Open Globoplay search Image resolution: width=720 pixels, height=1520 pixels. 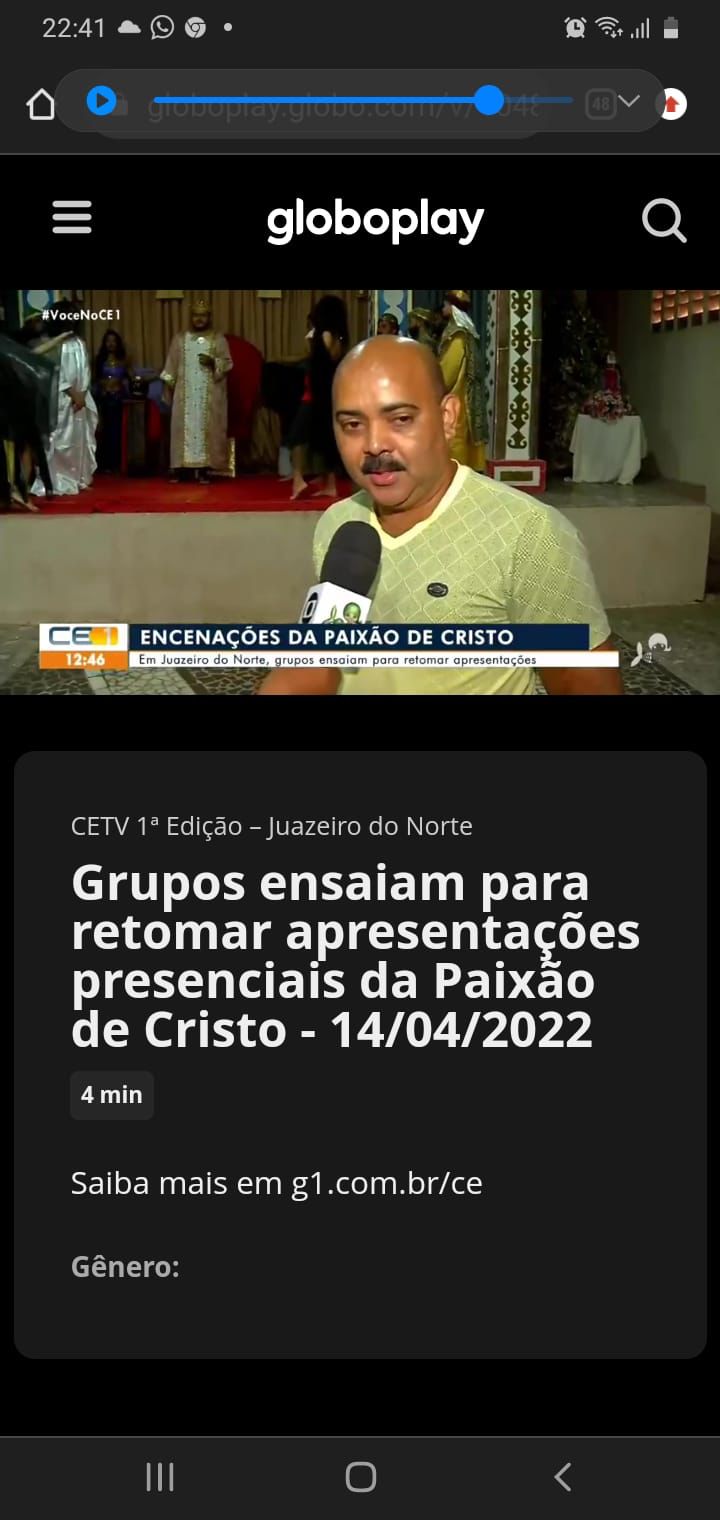(x=663, y=220)
